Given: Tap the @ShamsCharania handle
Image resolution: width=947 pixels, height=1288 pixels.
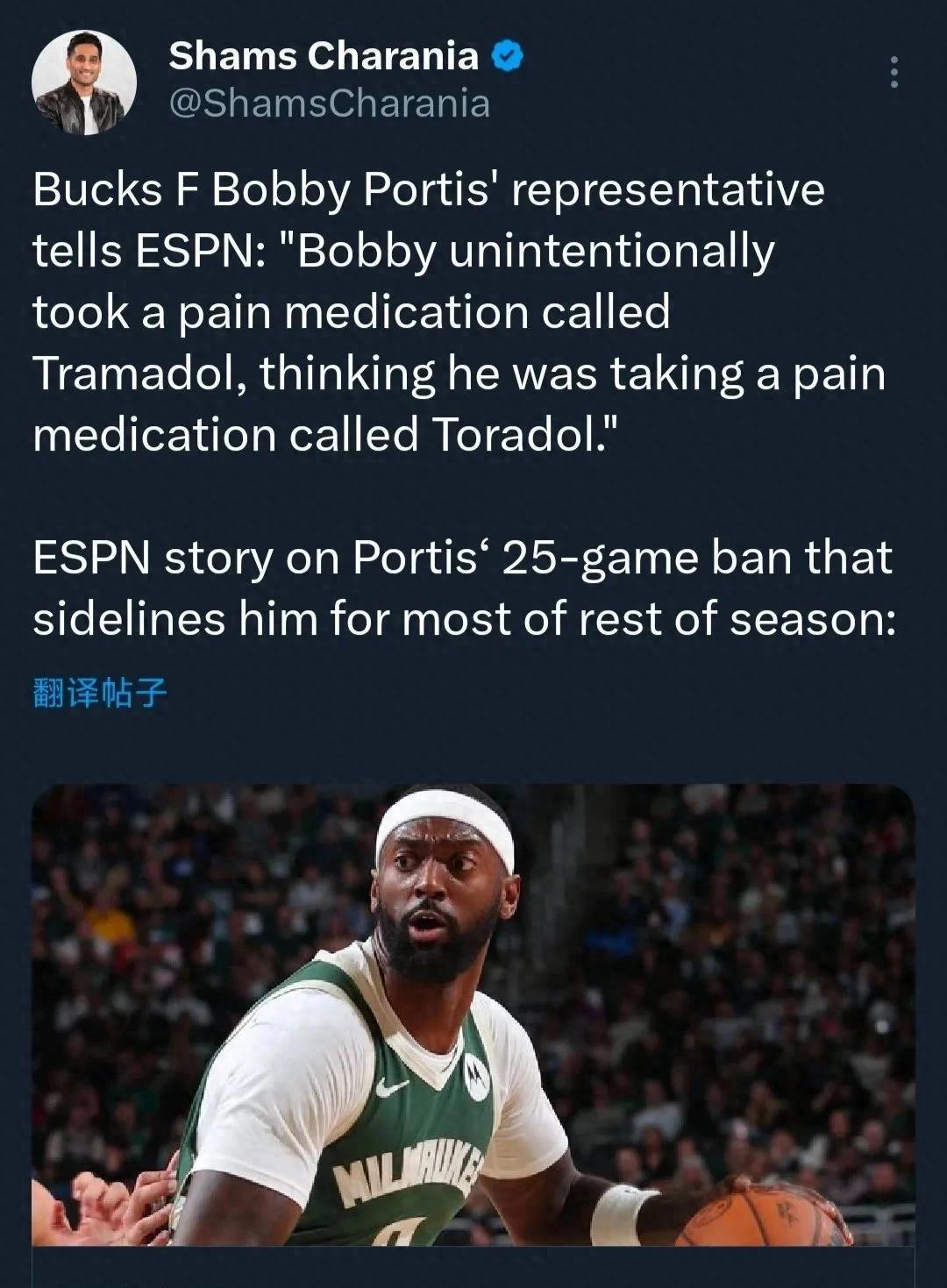Looking at the screenshot, I should click(329, 103).
